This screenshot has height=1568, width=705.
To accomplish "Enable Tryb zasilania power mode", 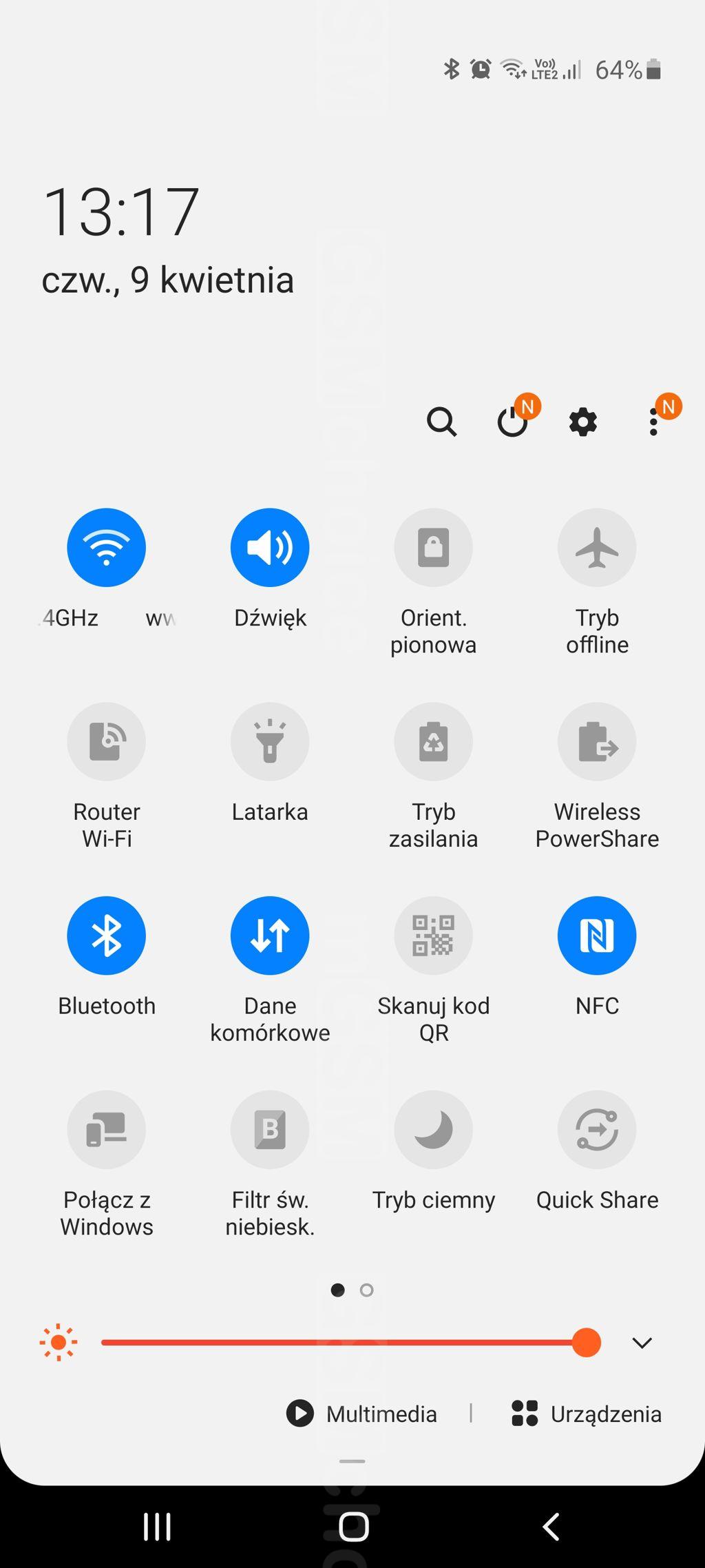I will [433, 741].
